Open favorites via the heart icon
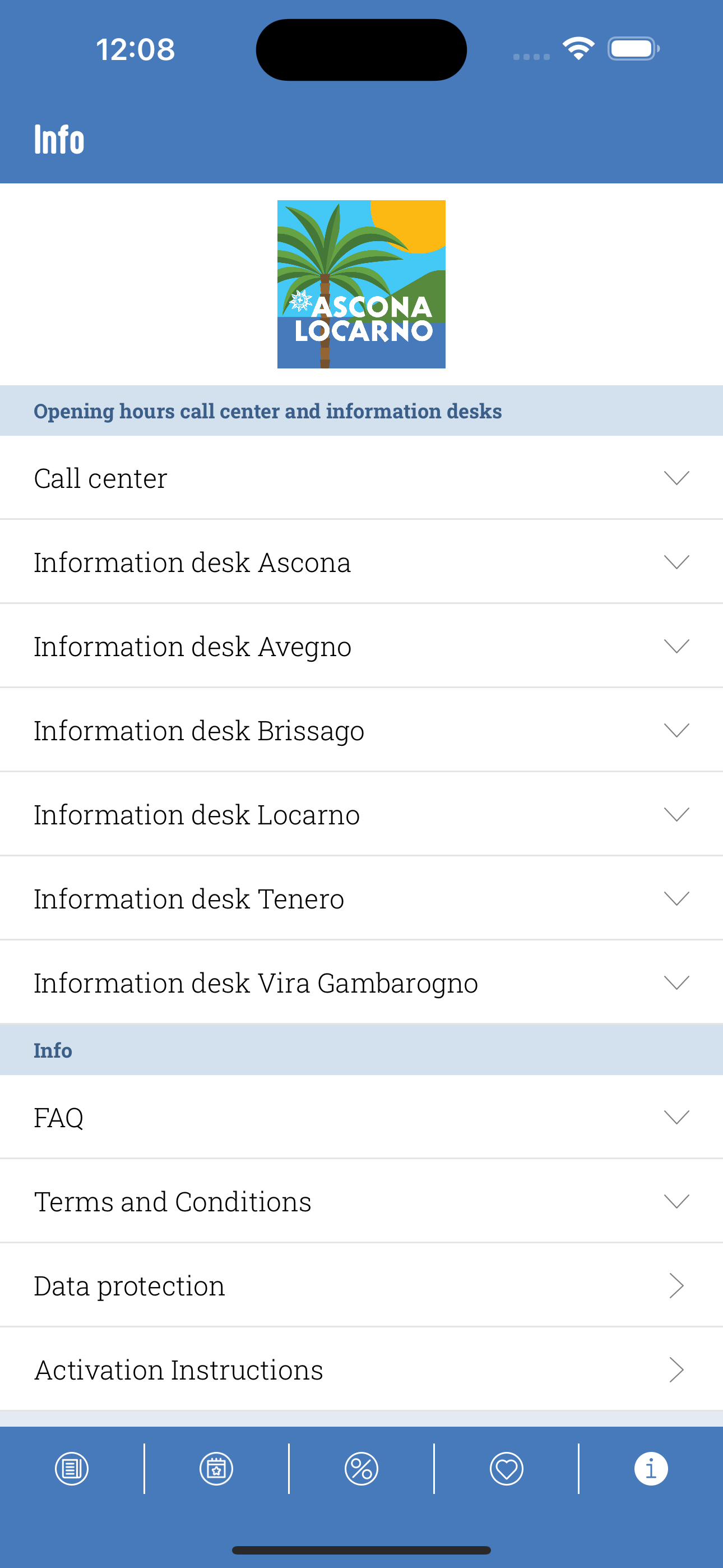 point(506,1468)
